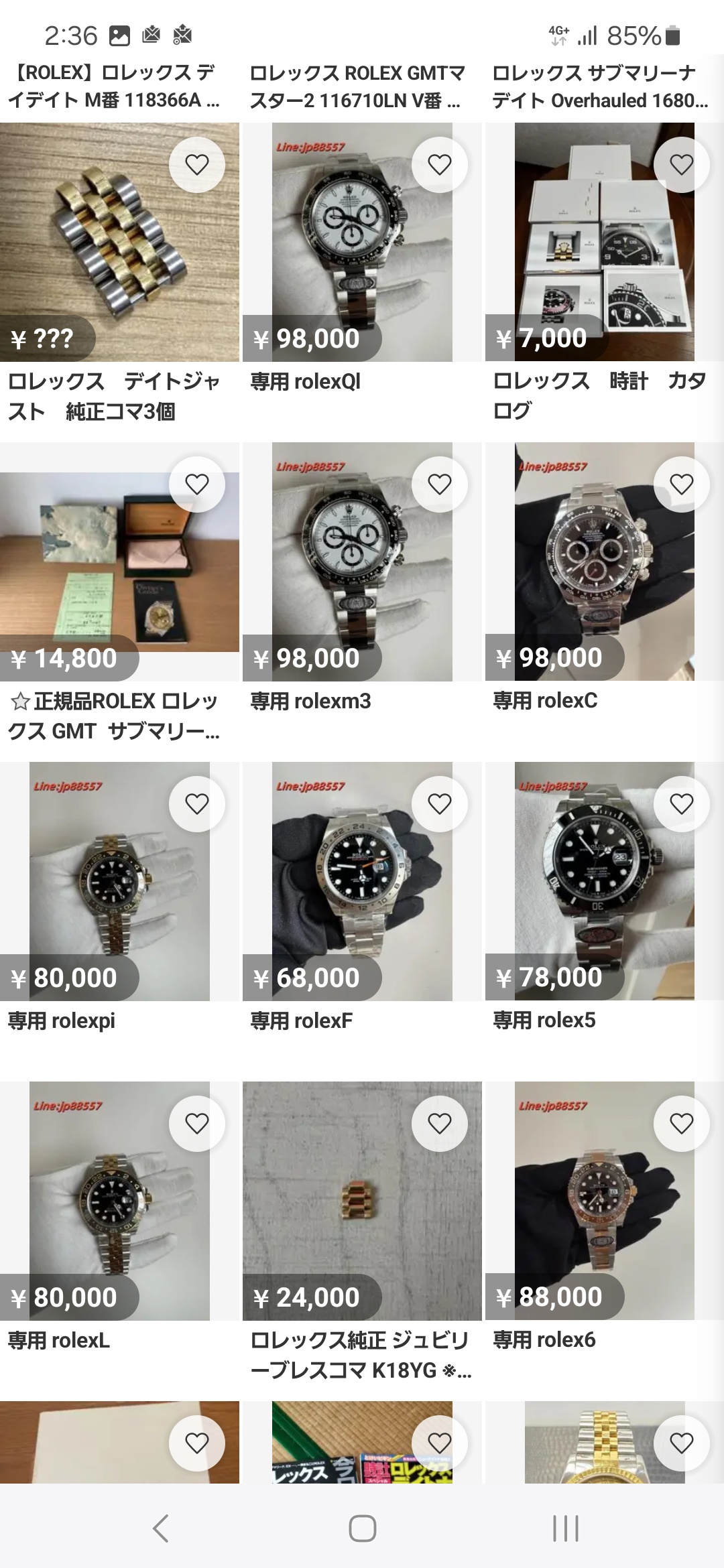Viewport: 724px width, 1568px height.
Task: Like the 専用 rolex5 item
Action: click(x=682, y=804)
